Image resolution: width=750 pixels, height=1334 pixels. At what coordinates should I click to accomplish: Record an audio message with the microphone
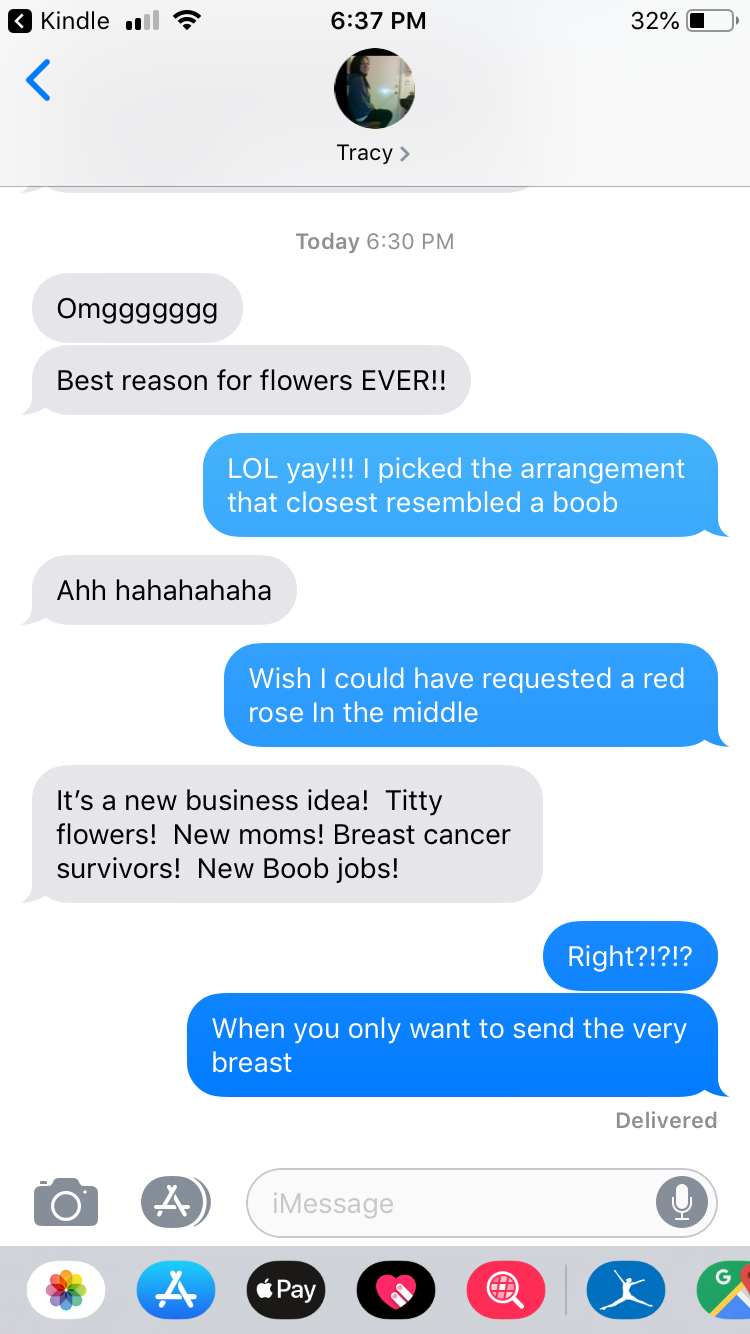681,1203
